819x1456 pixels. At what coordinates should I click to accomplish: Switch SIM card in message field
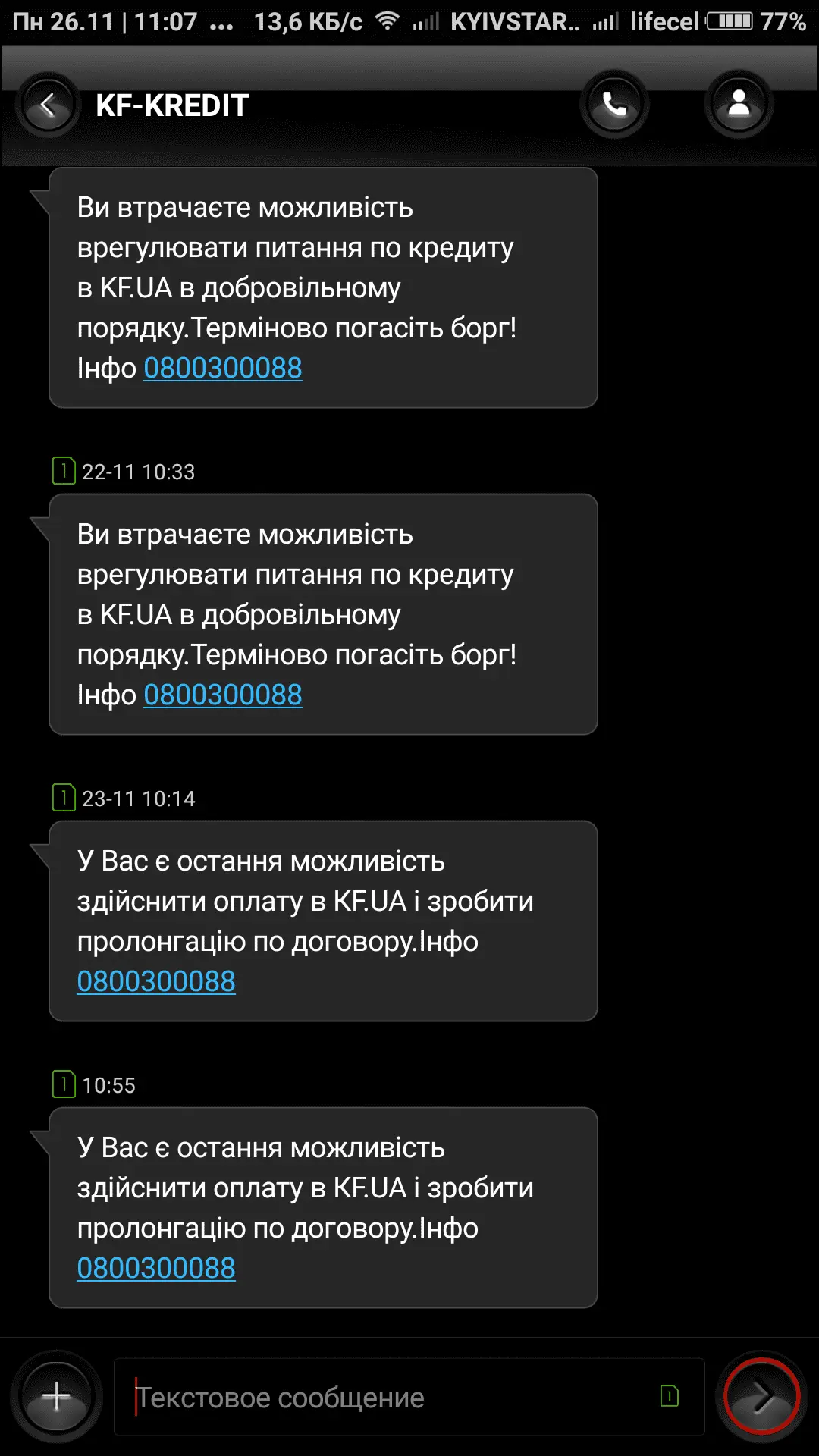(670, 1395)
